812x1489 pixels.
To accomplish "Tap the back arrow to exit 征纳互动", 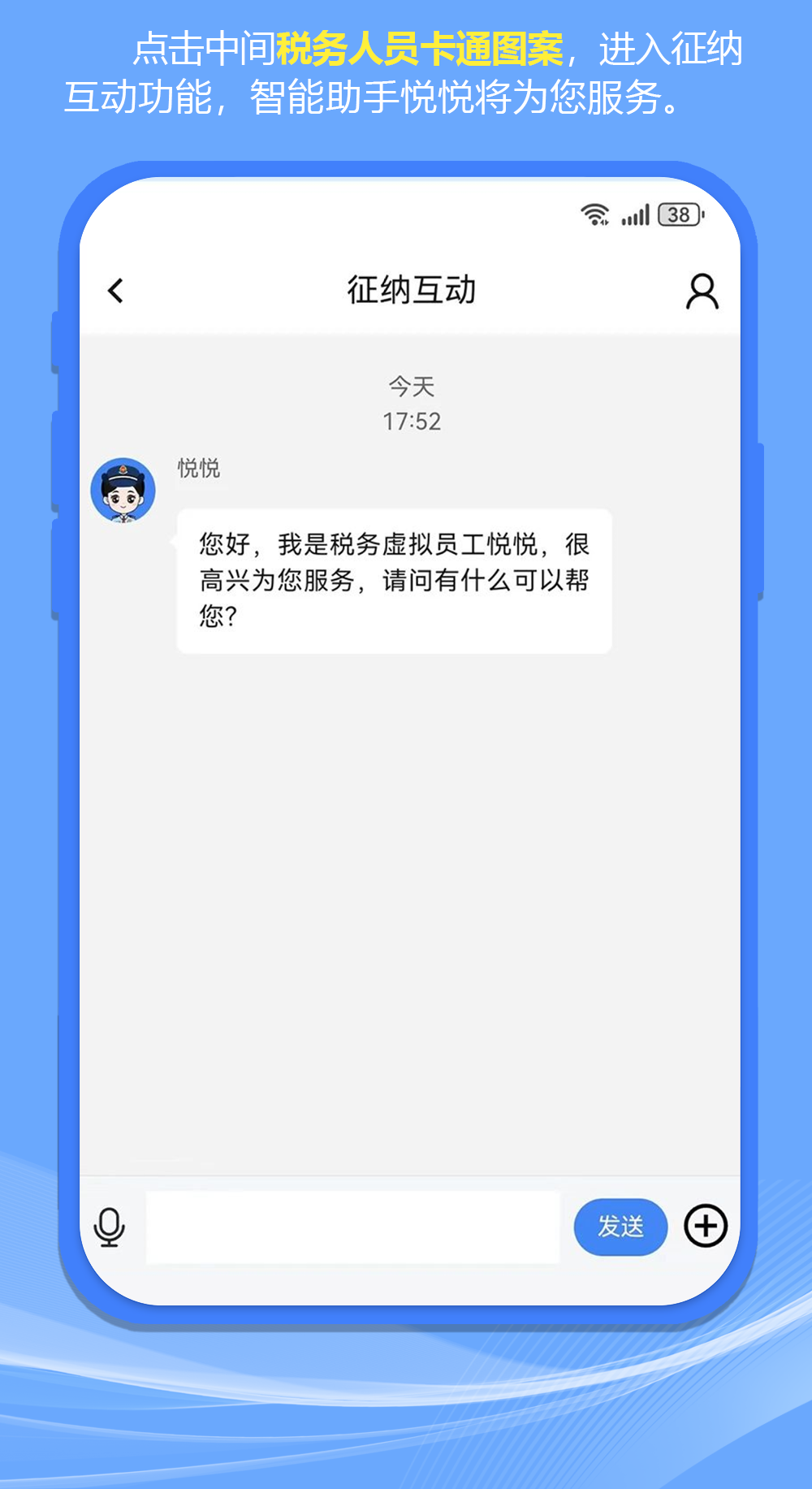I will 114,290.
